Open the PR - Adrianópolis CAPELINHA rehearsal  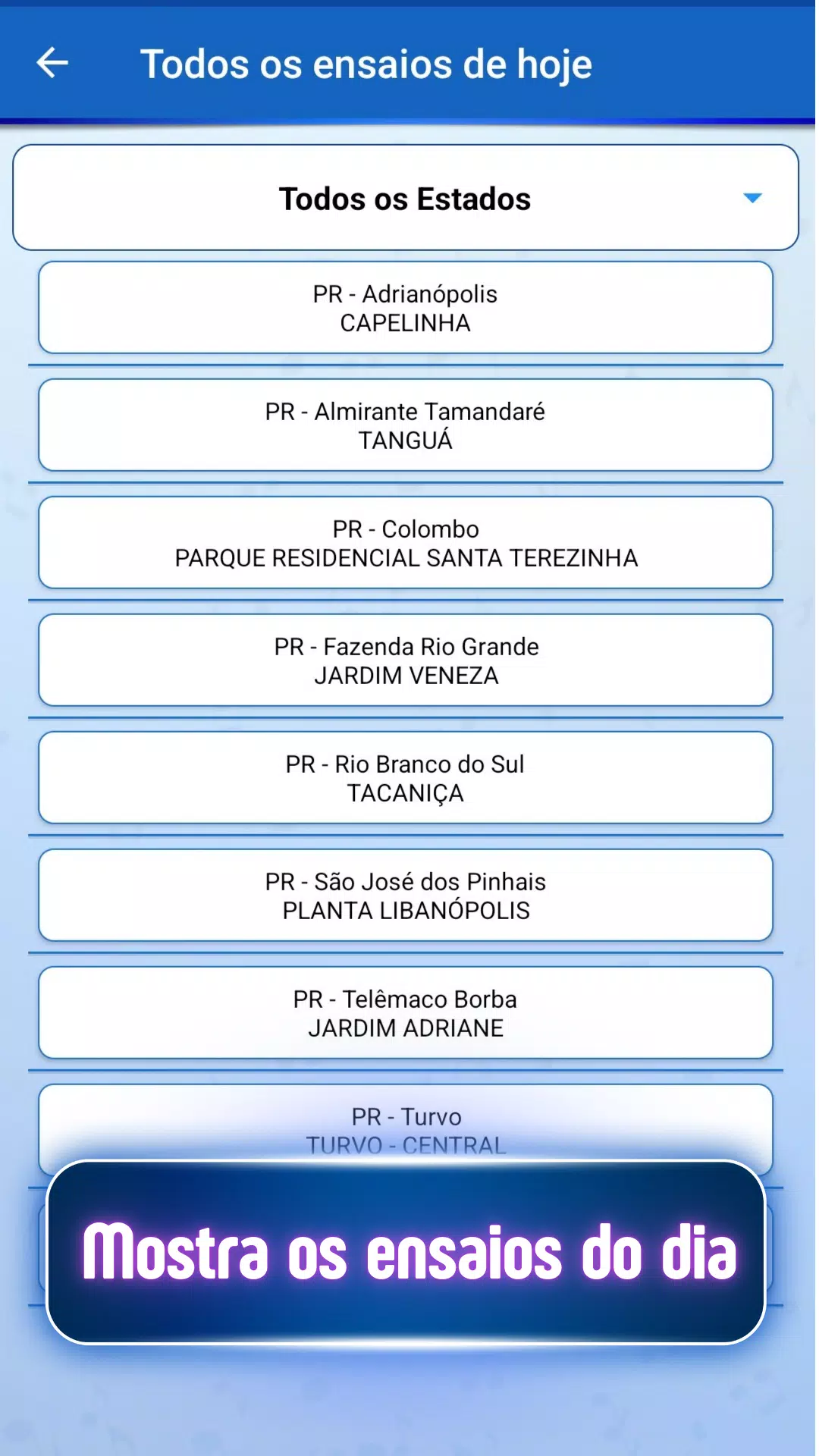(x=406, y=308)
